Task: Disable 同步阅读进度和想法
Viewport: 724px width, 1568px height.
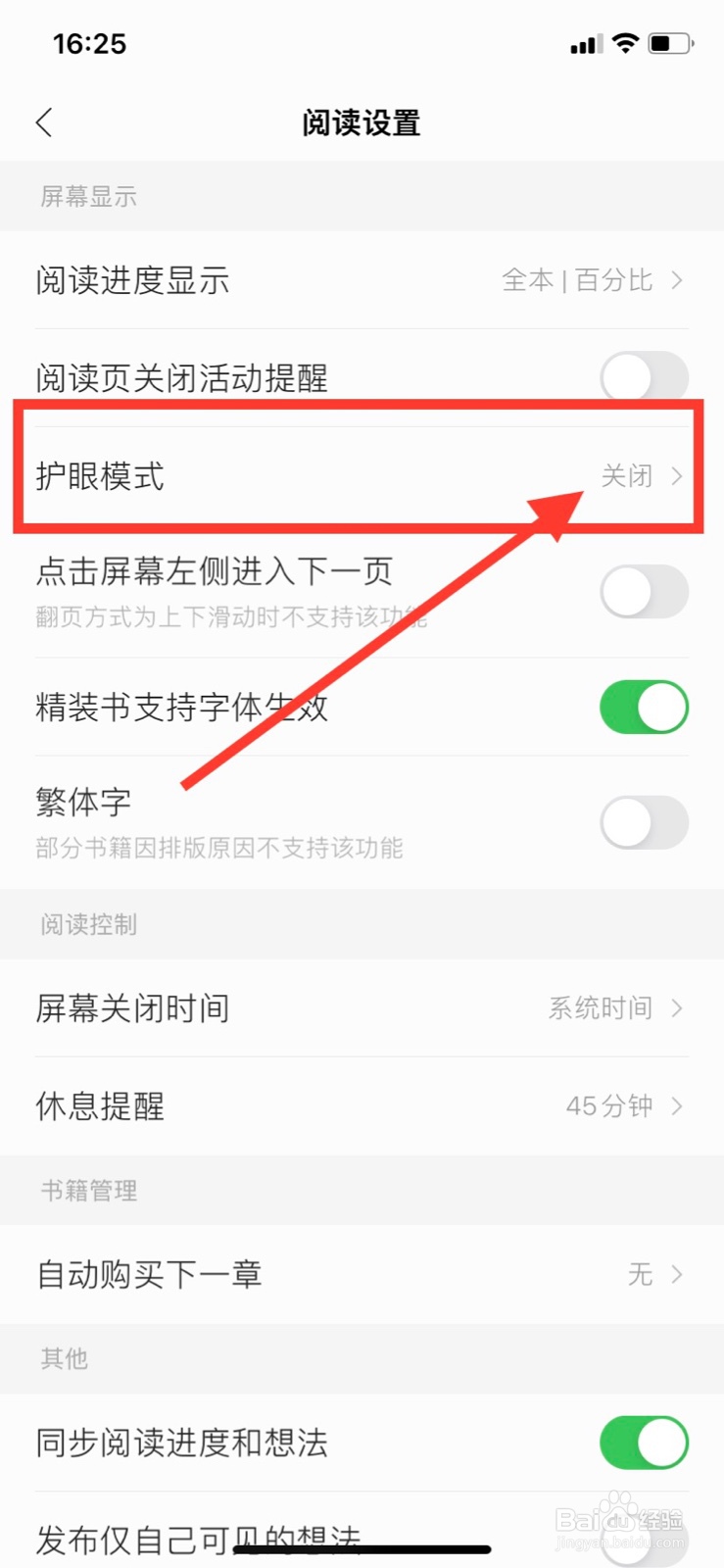Action: 644,1443
